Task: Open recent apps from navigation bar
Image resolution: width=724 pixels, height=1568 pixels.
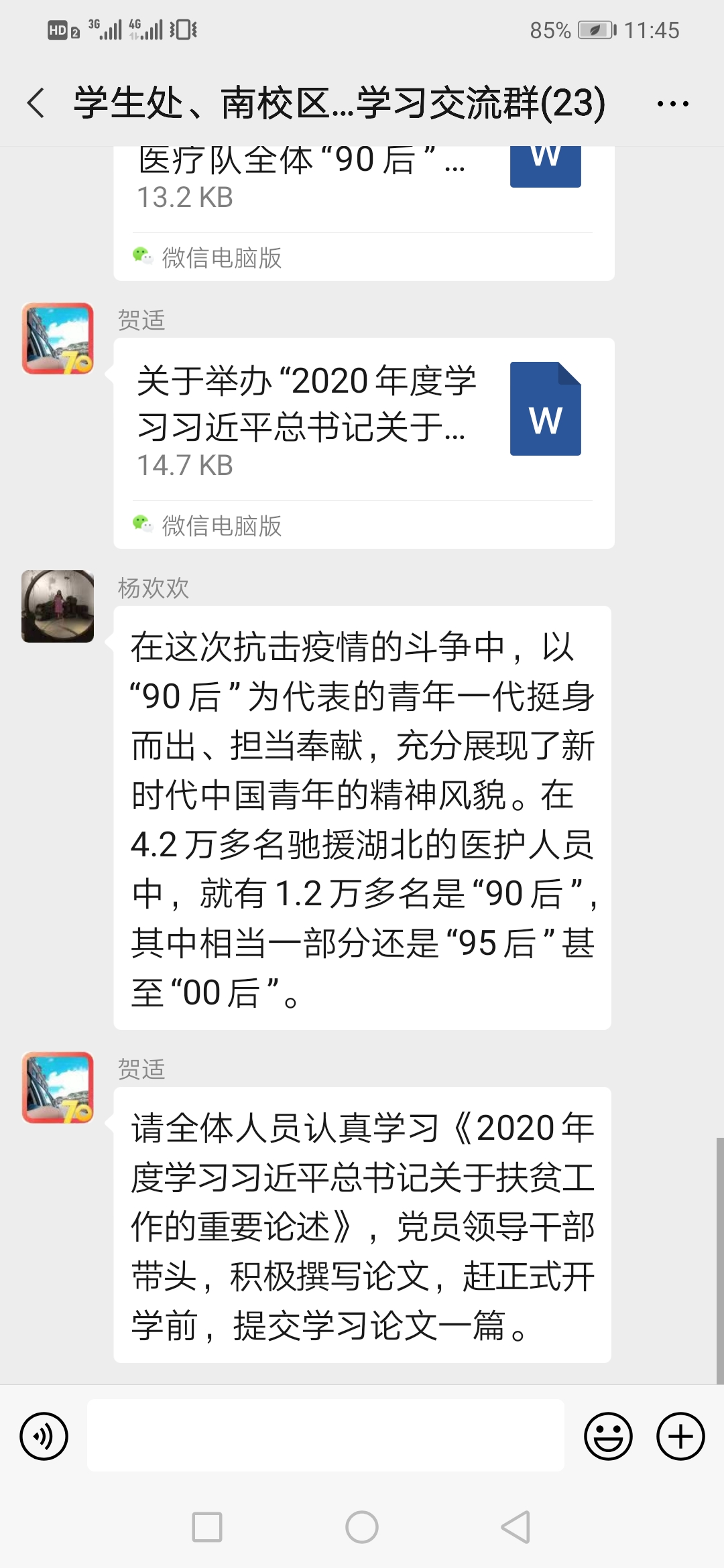Action: (x=207, y=1527)
